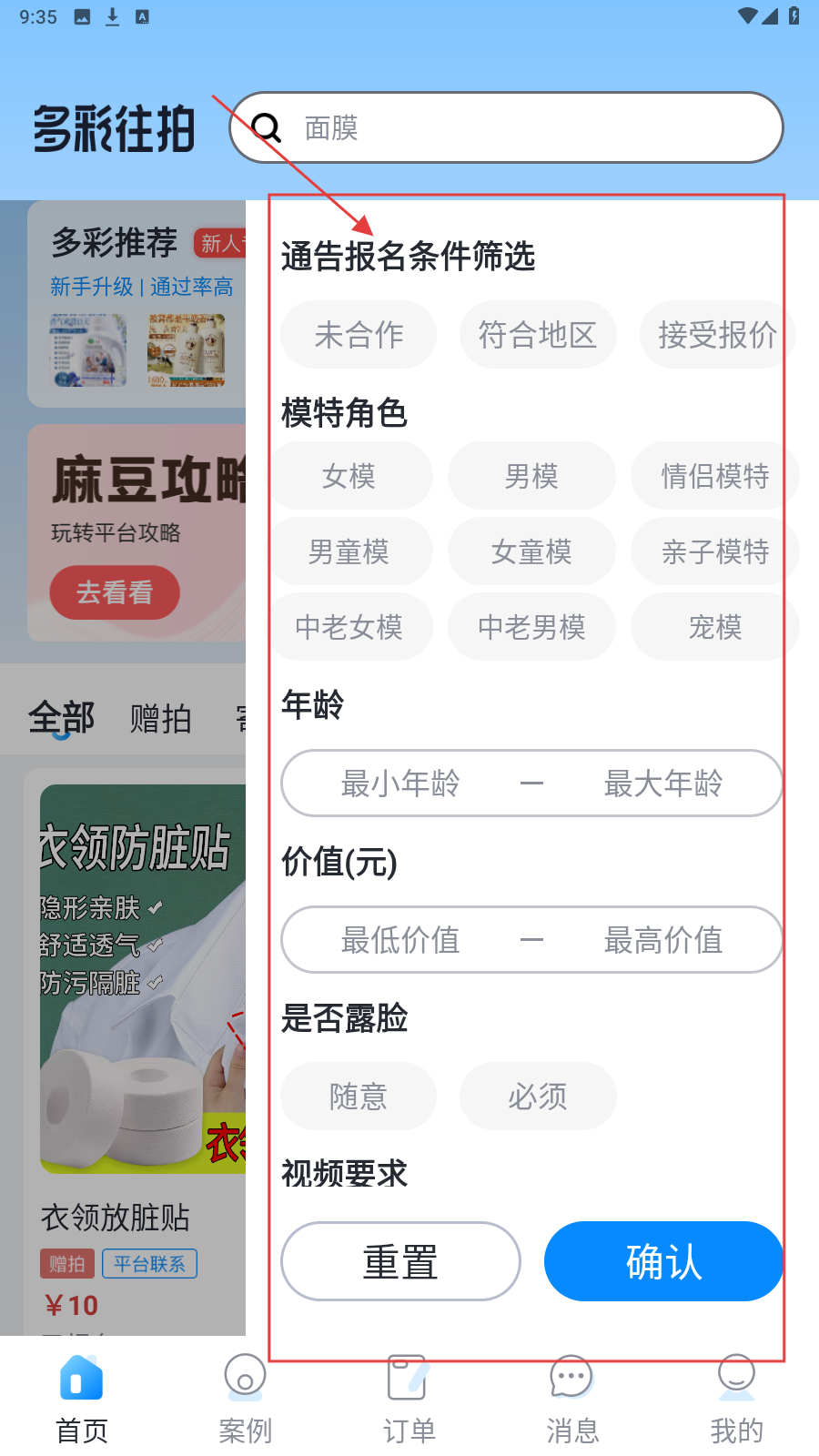
Task: Select the 中老男模 role chip
Action: [531, 627]
